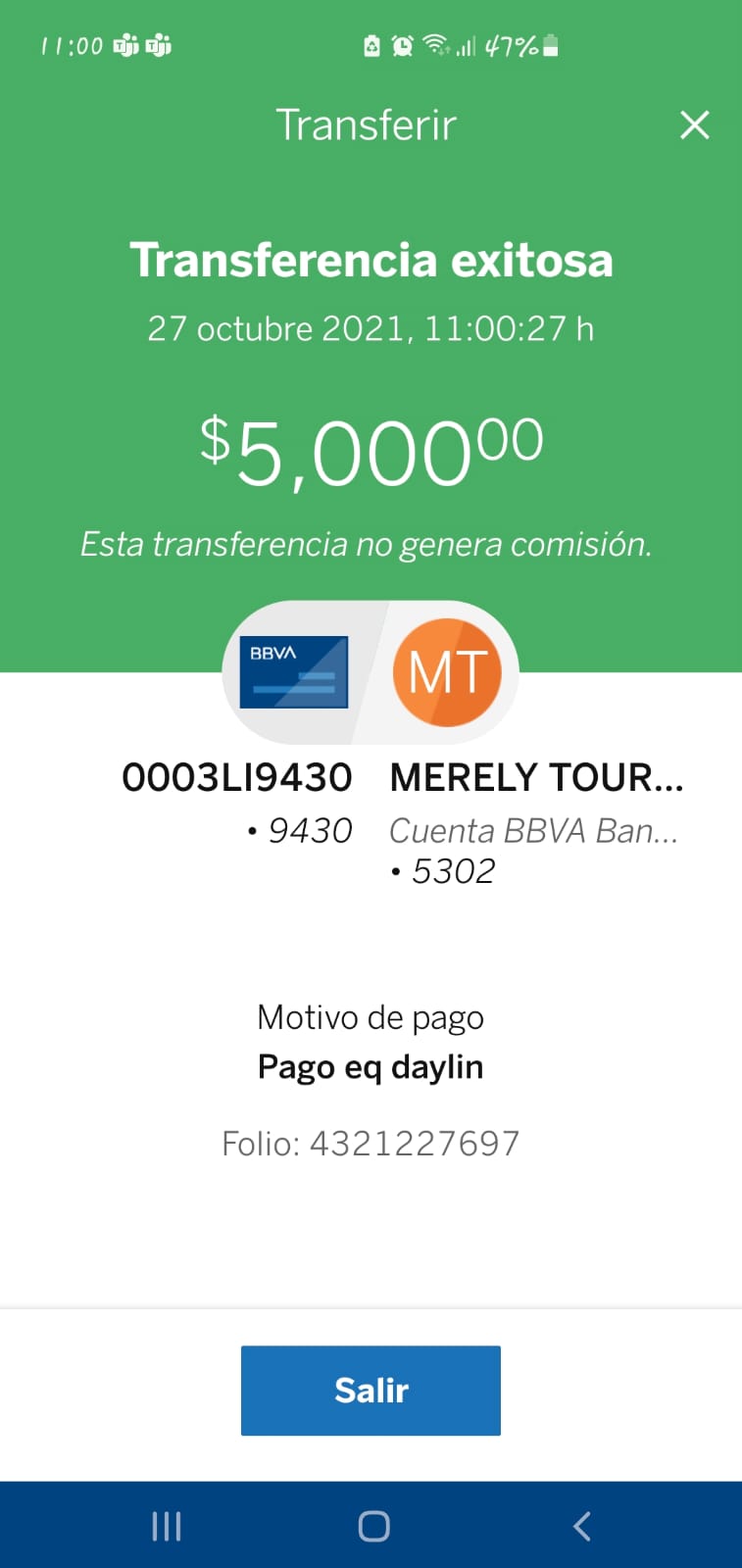742x1568 pixels.
Task: Open recent apps from the navigation bar
Action: point(167,1526)
